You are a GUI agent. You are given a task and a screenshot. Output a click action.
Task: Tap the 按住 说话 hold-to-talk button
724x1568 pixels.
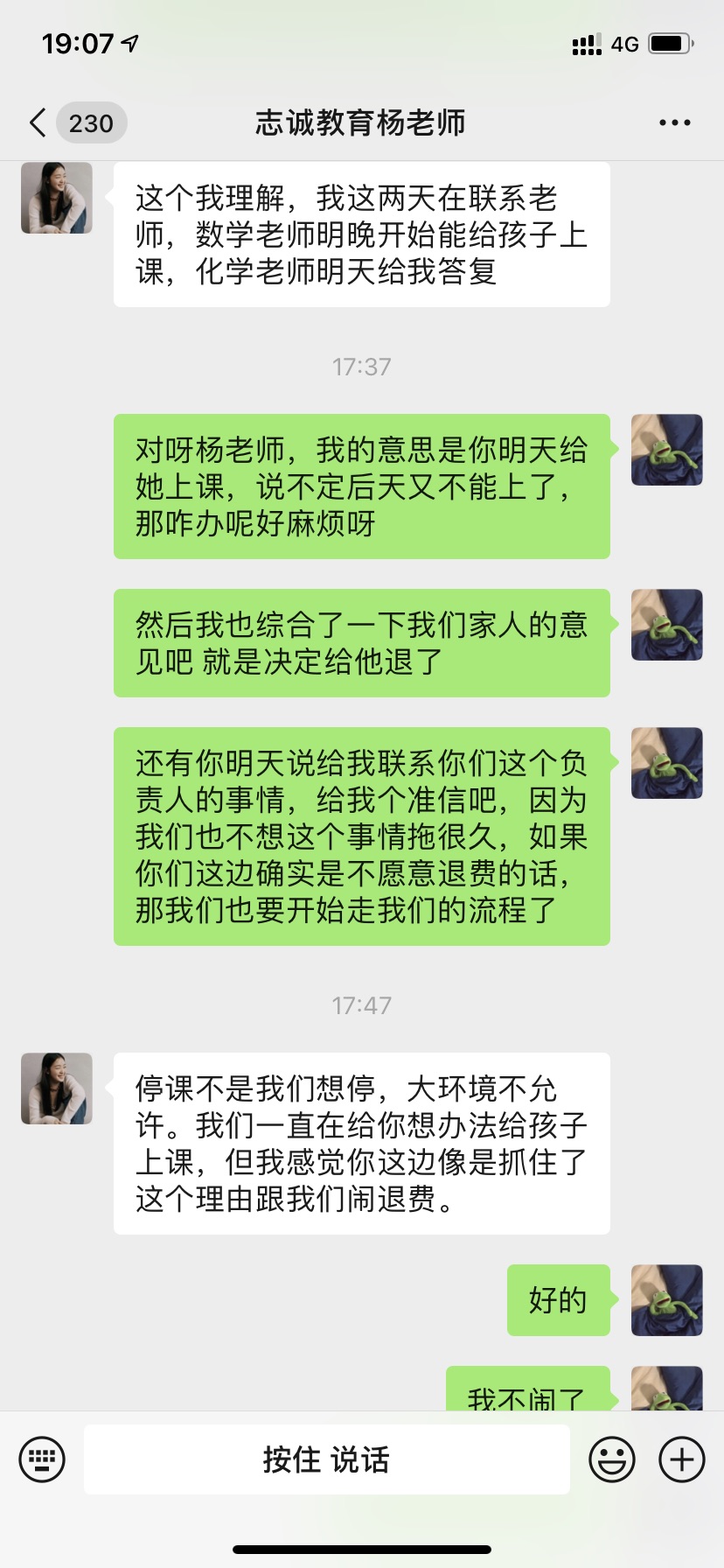click(326, 1459)
